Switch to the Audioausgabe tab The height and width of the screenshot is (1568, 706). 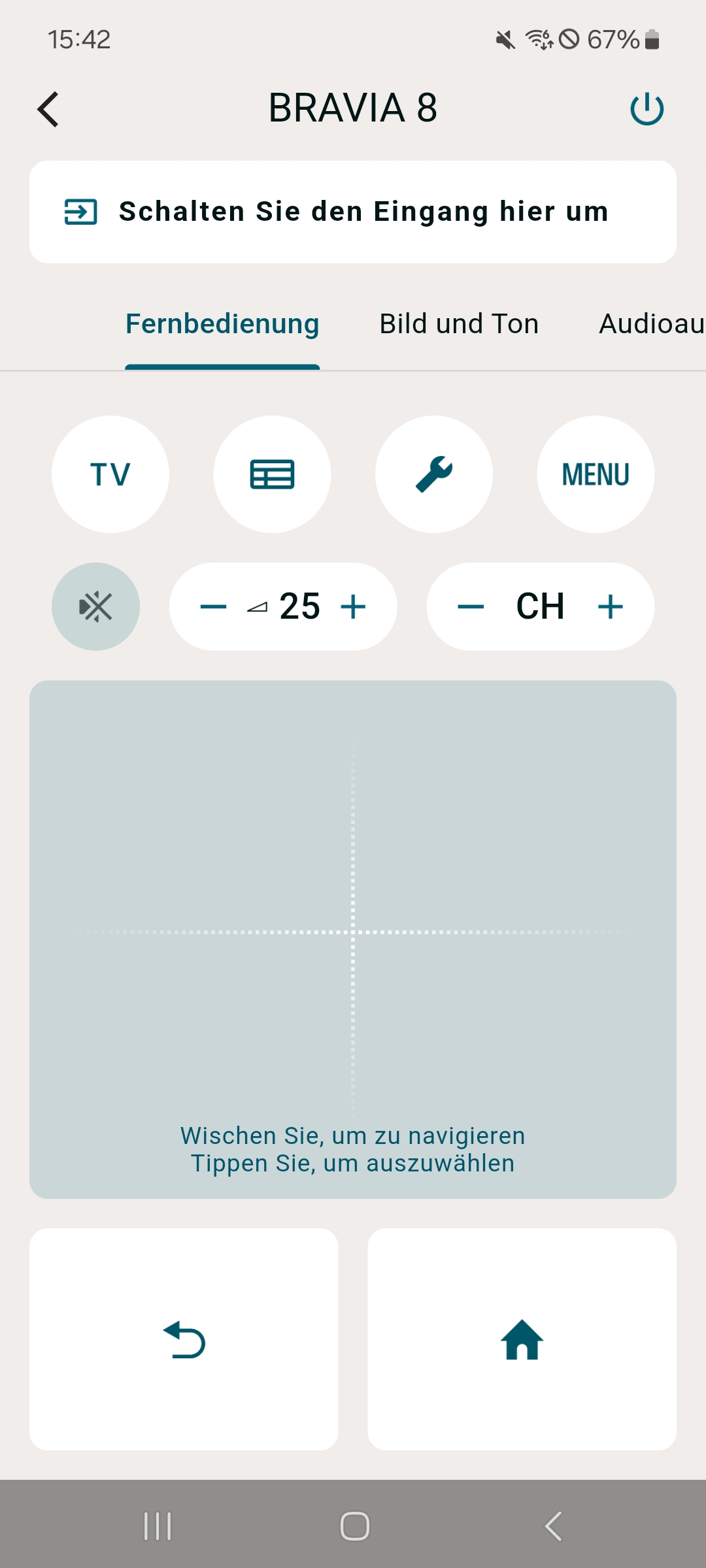tap(652, 324)
